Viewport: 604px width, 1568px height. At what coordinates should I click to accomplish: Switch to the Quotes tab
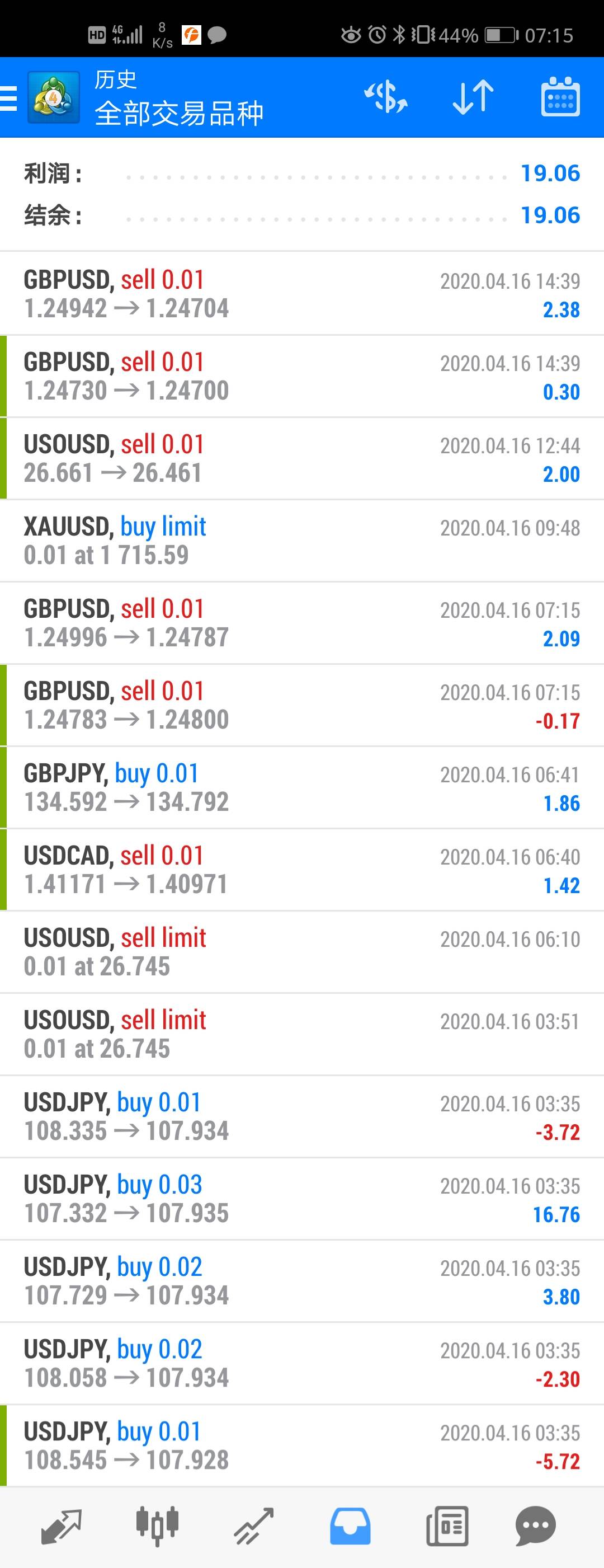coord(61,1527)
